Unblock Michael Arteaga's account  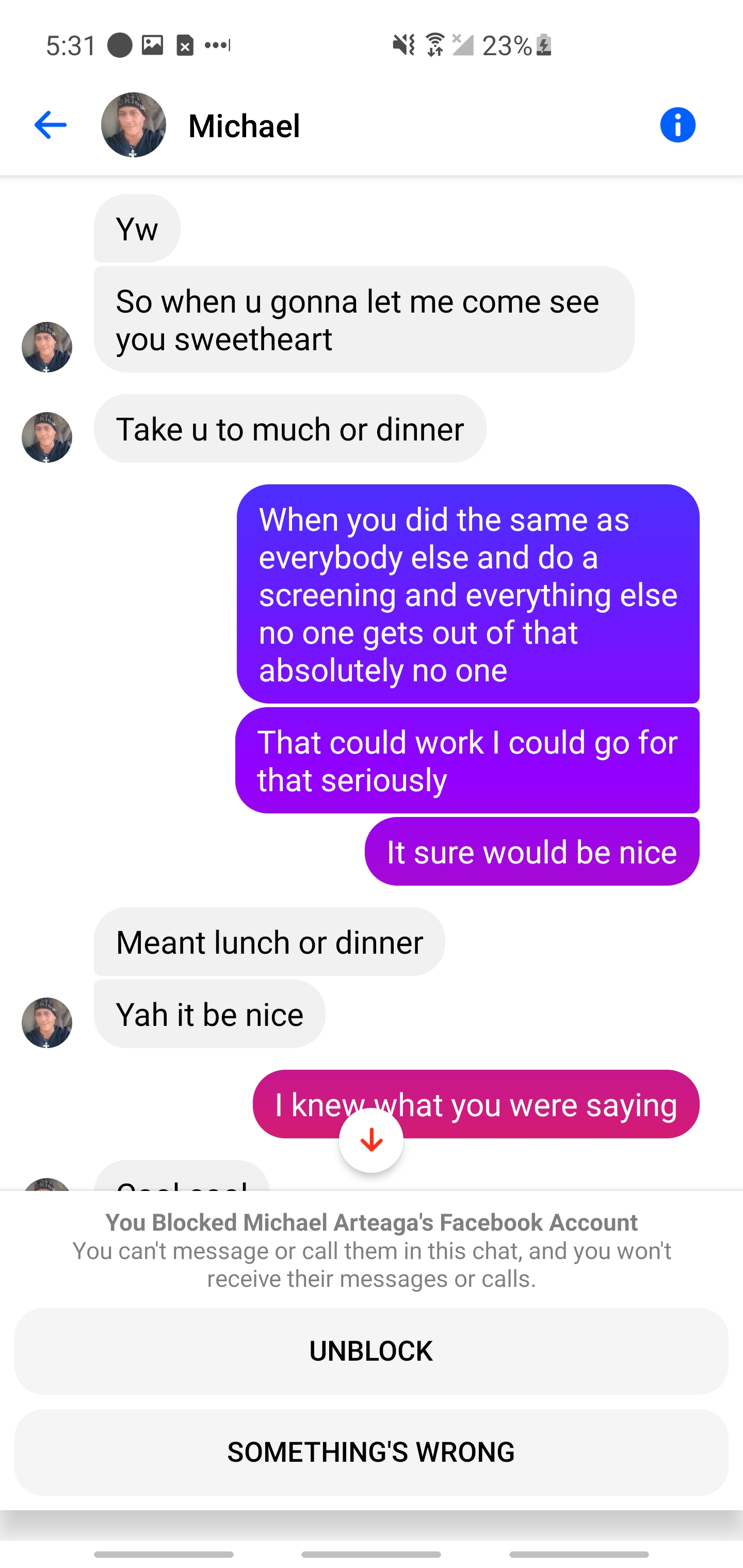point(371,1351)
